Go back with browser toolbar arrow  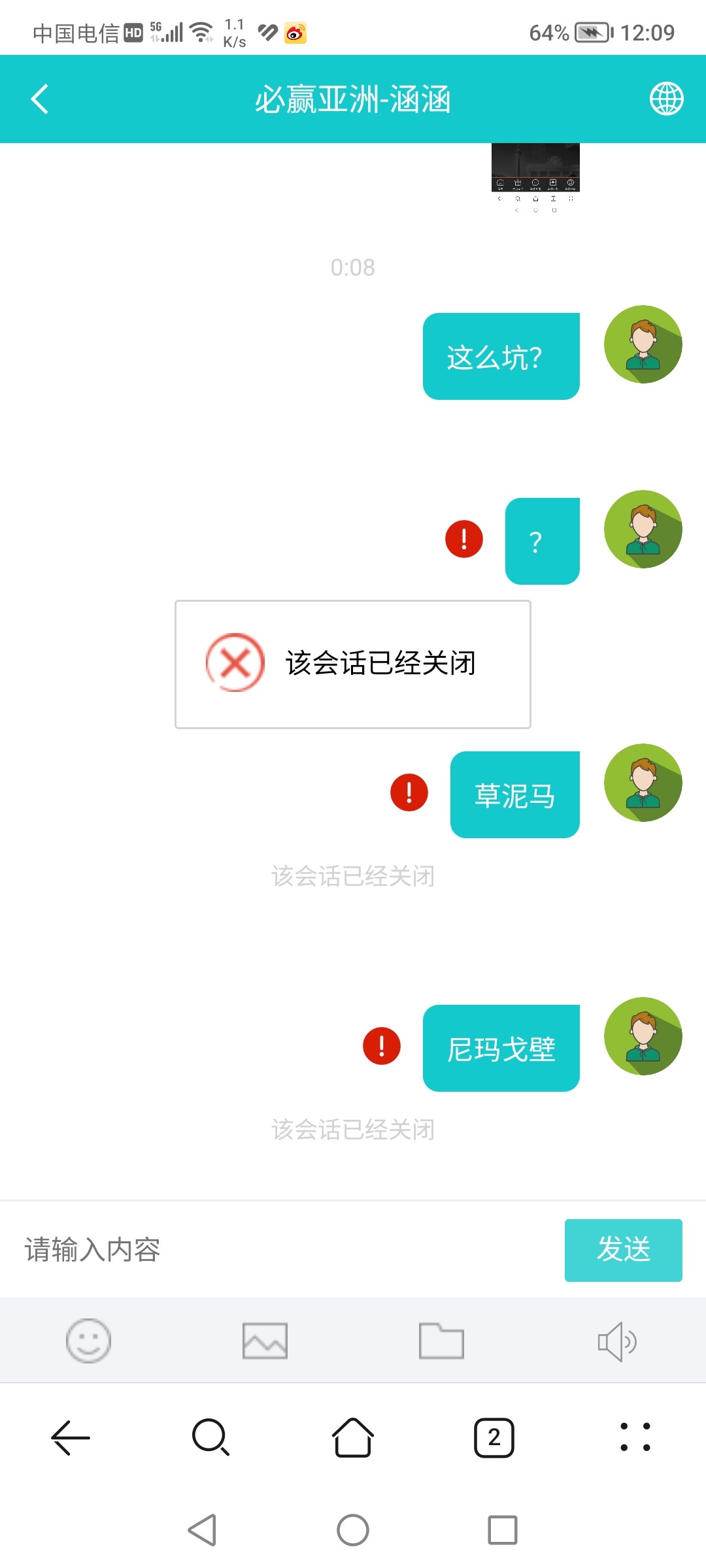coord(71,1437)
